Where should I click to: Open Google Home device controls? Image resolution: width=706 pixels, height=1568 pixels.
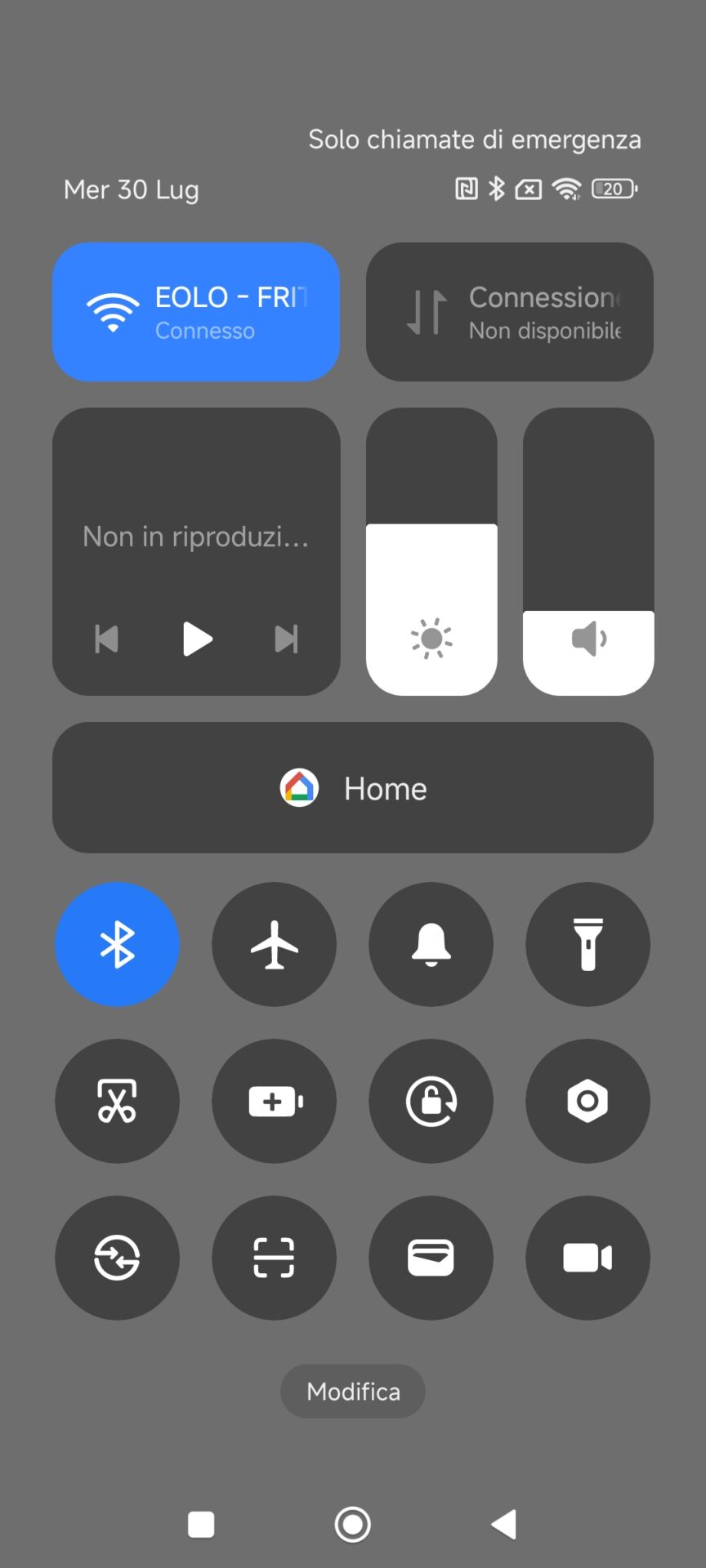click(352, 788)
